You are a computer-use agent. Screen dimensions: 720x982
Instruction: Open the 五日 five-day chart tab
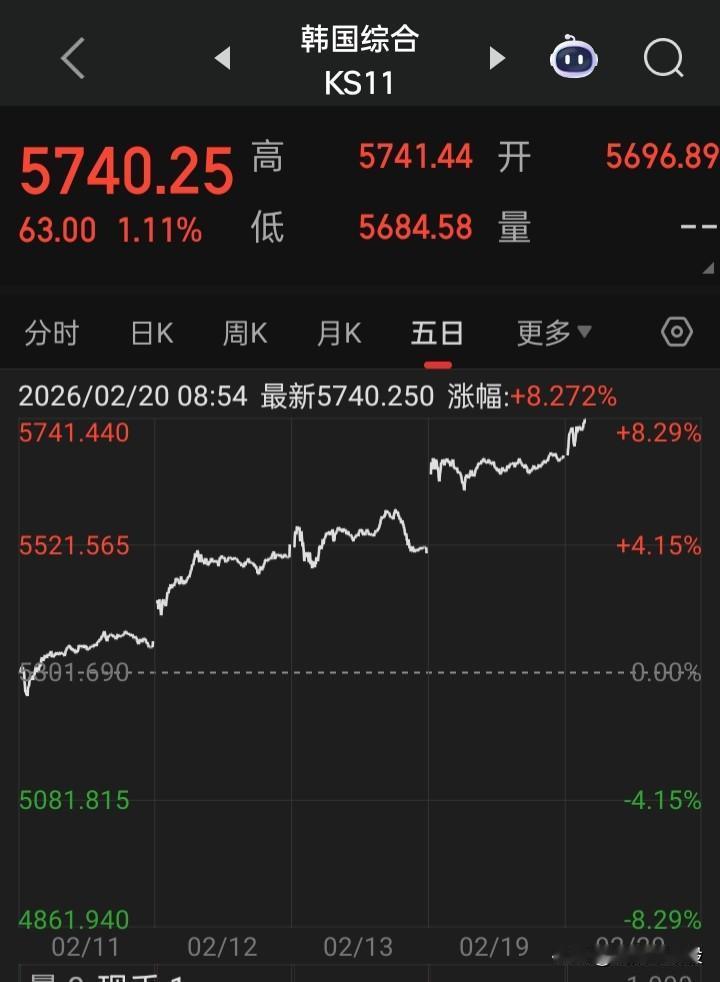pyautogui.click(x=436, y=331)
